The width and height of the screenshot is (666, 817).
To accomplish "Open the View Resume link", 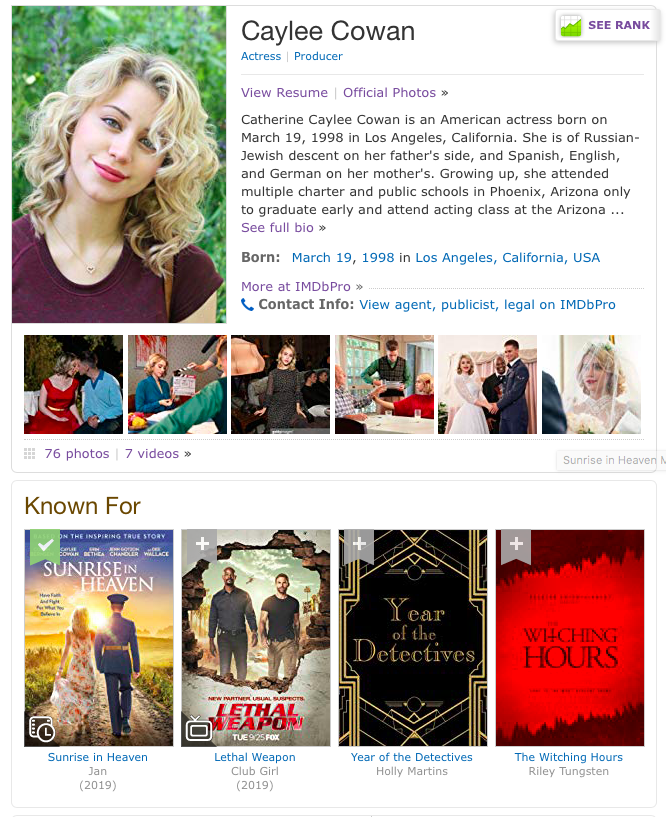I will (284, 92).
